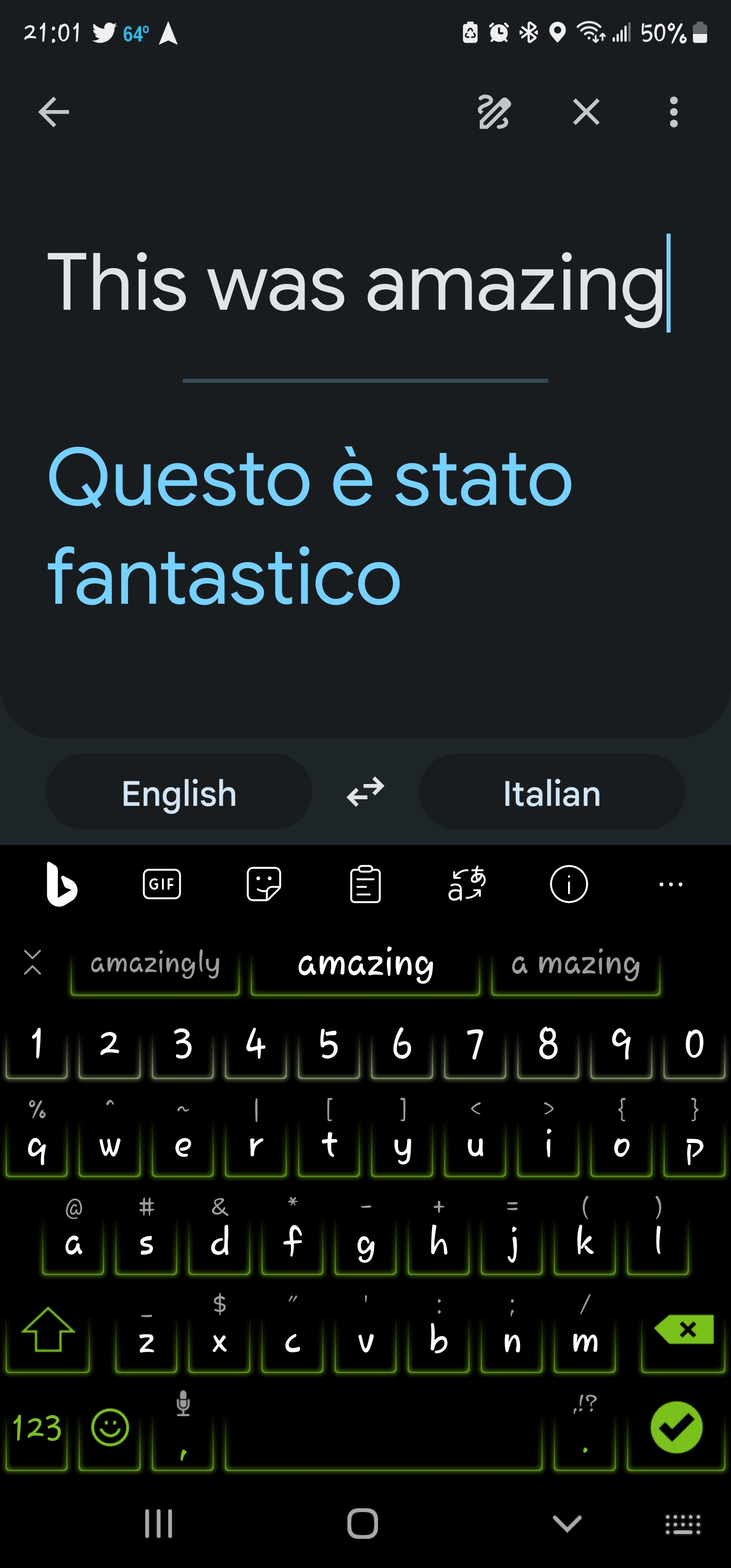Image resolution: width=731 pixels, height=1568 pixels.
Task: Open more keyboard toolbar options
Action: coord(670,884)
